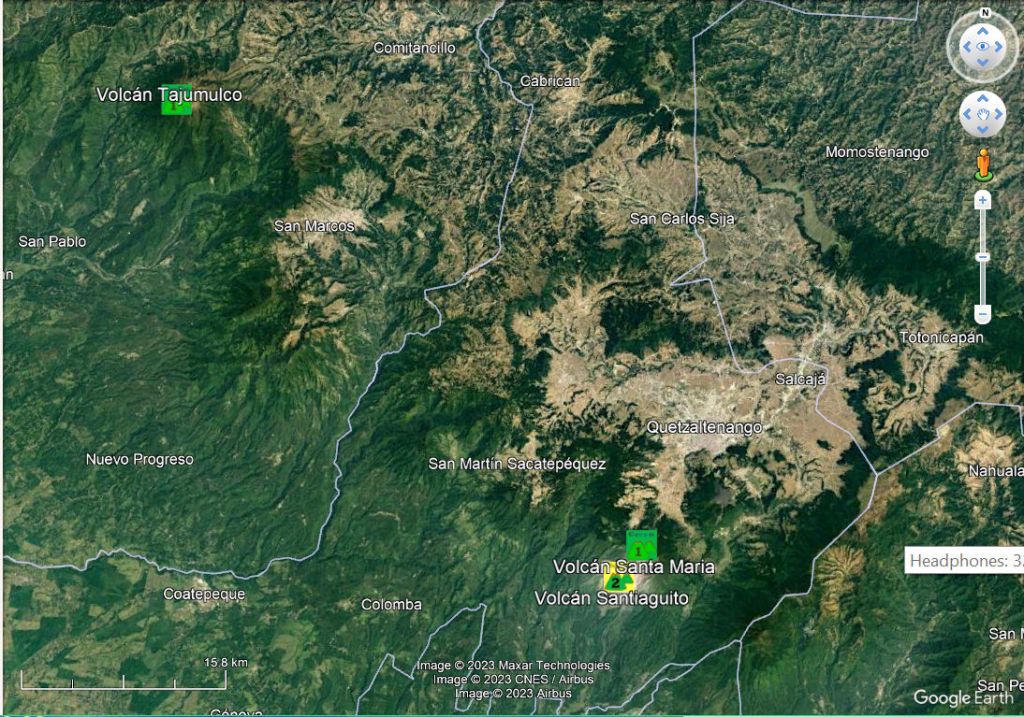Tap the hand move joystick center
This screenshot has height=717, width=1024.
983,114
